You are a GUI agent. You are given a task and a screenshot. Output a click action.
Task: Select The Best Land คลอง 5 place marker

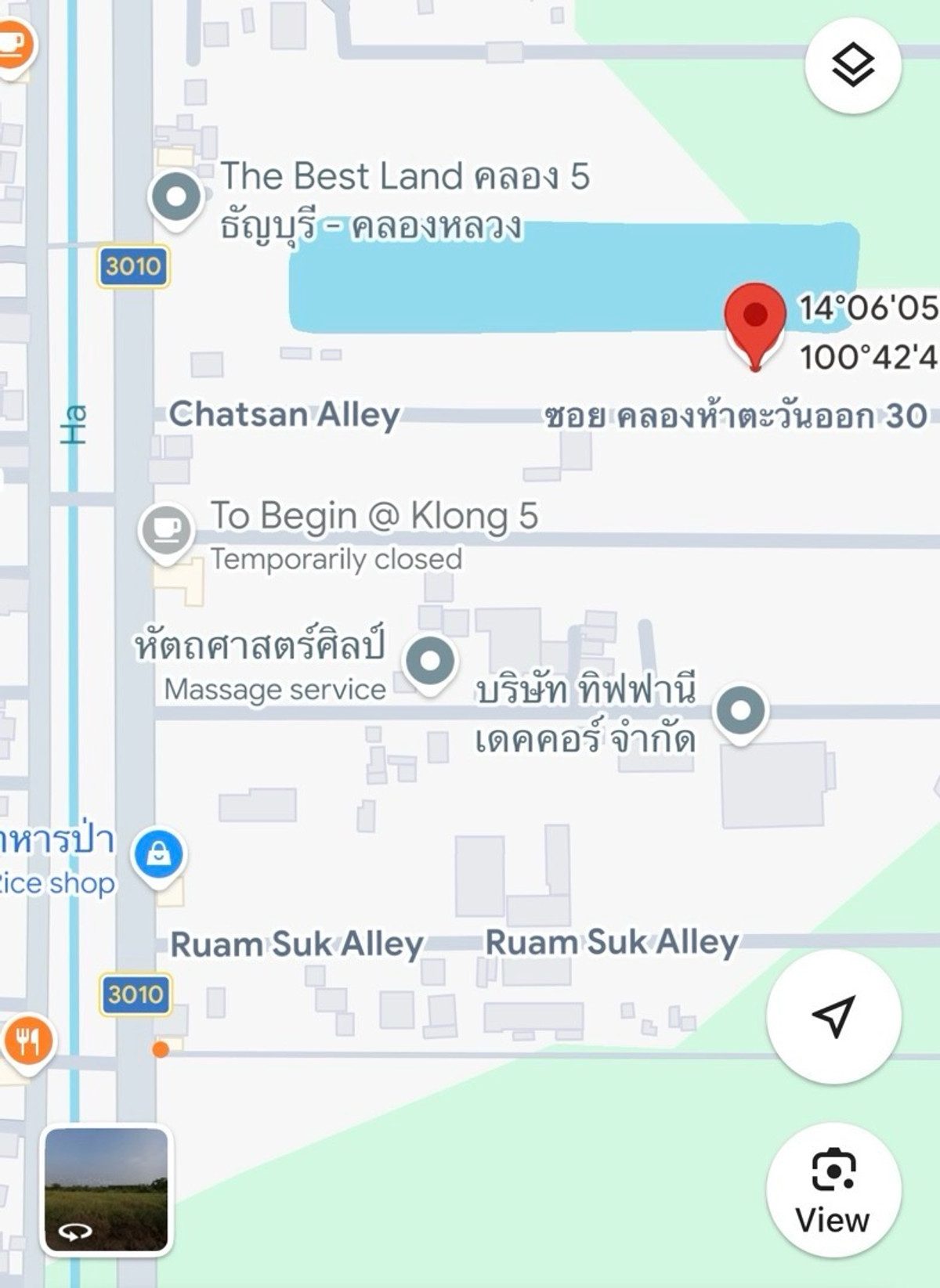pos(176,198)
